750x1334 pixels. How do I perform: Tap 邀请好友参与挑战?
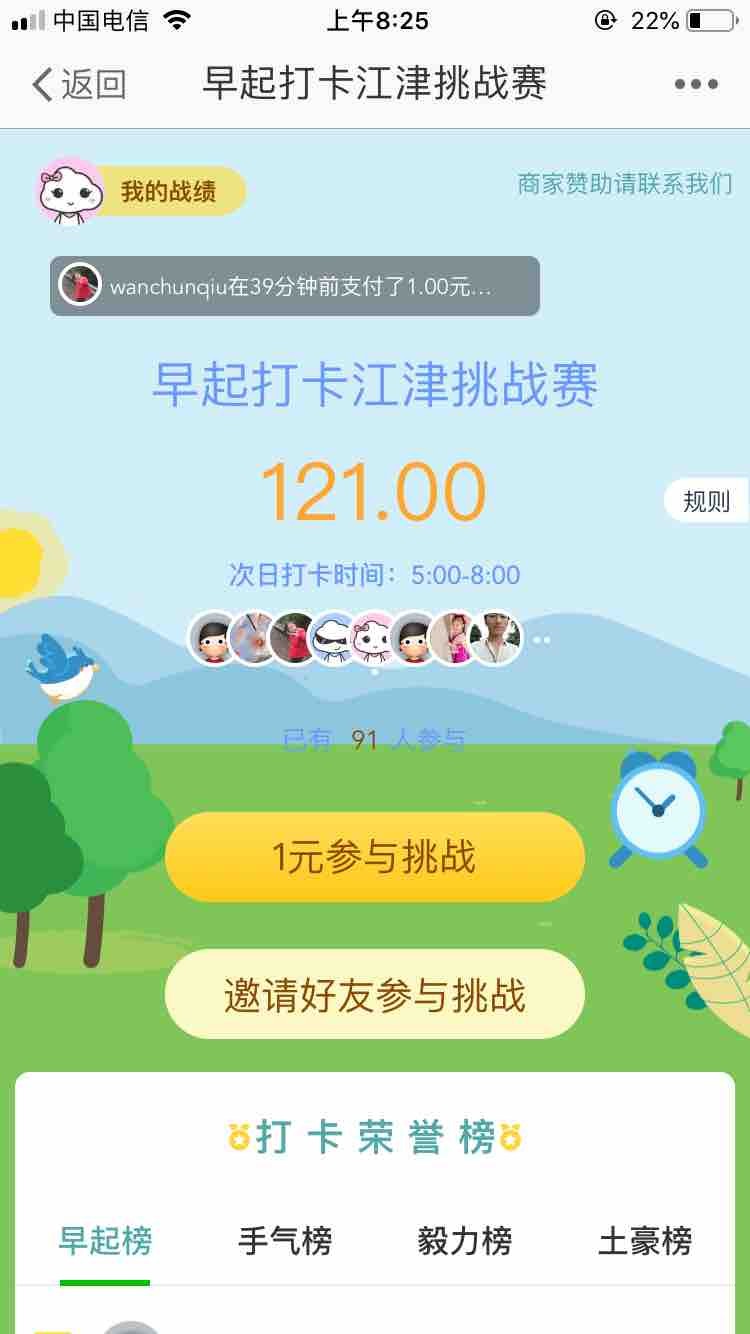coord(374,995)
